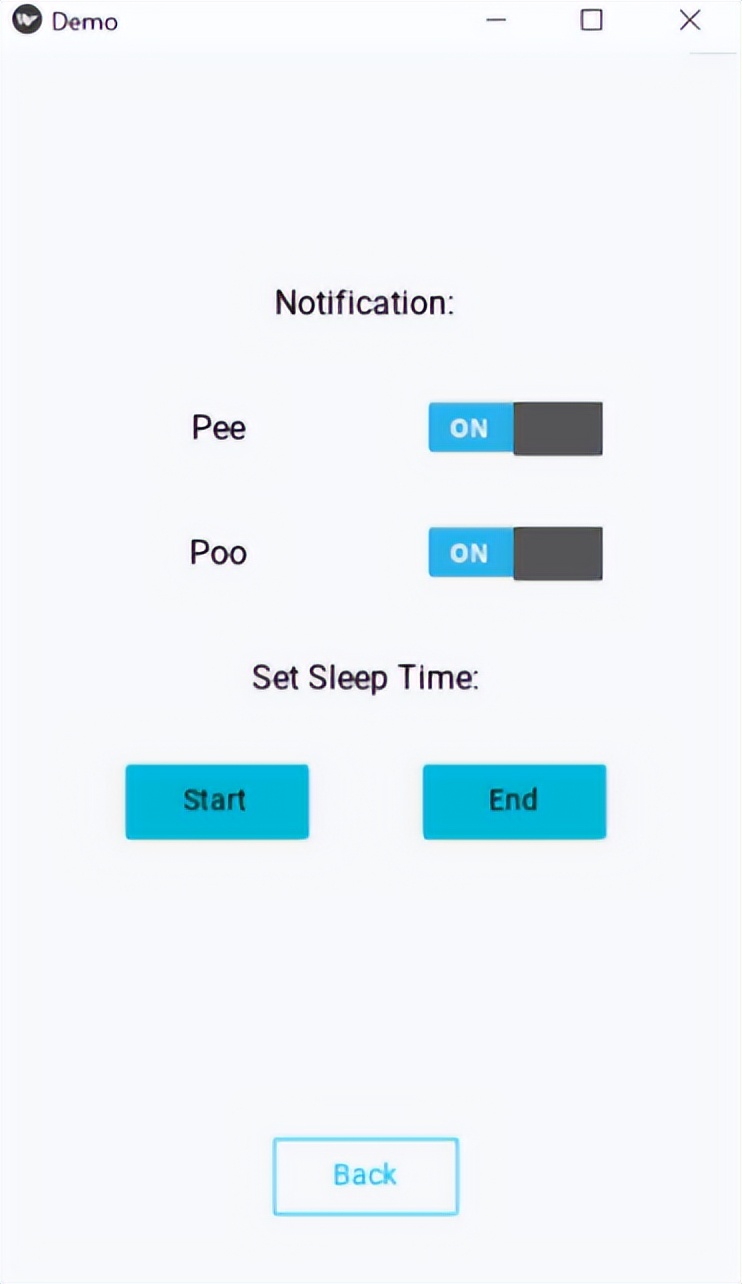Turn off the Poo notification switch
Viewport: 742px width, 1284px height.
[x=515, y=553]
